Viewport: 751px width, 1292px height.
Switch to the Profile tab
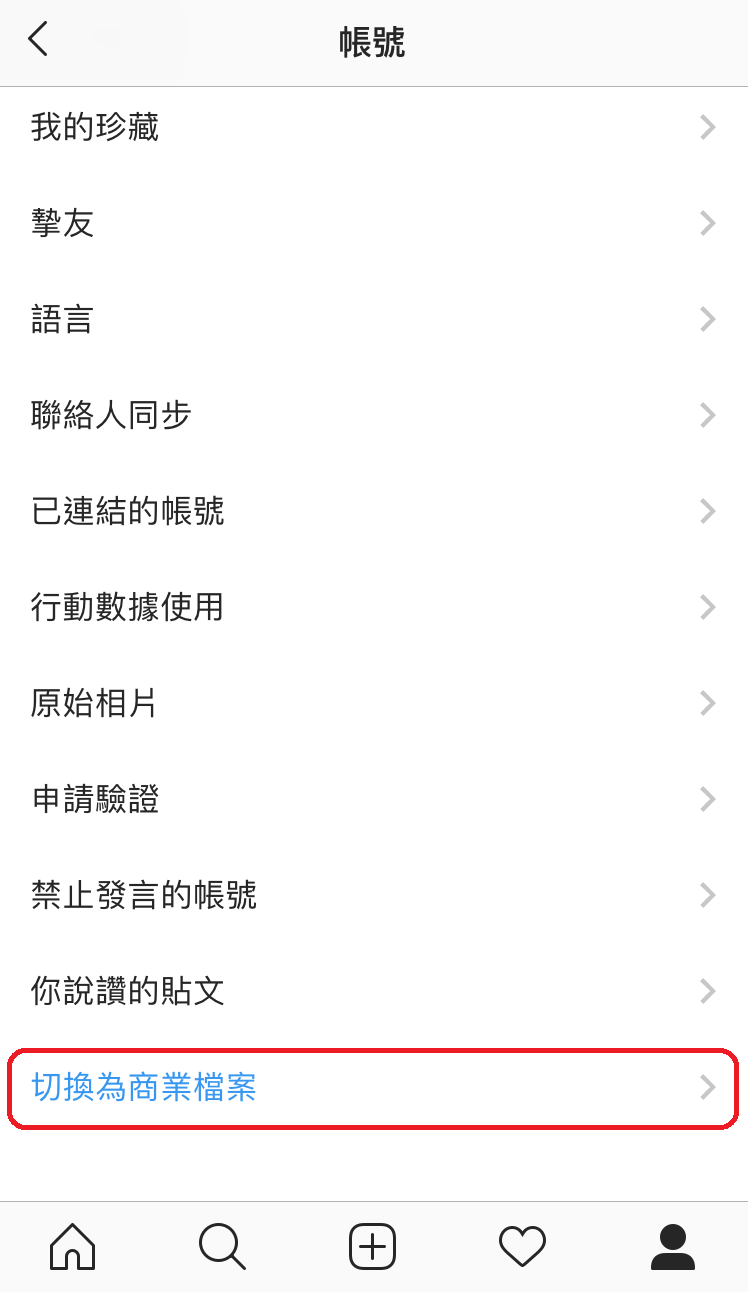[673, 1247]
